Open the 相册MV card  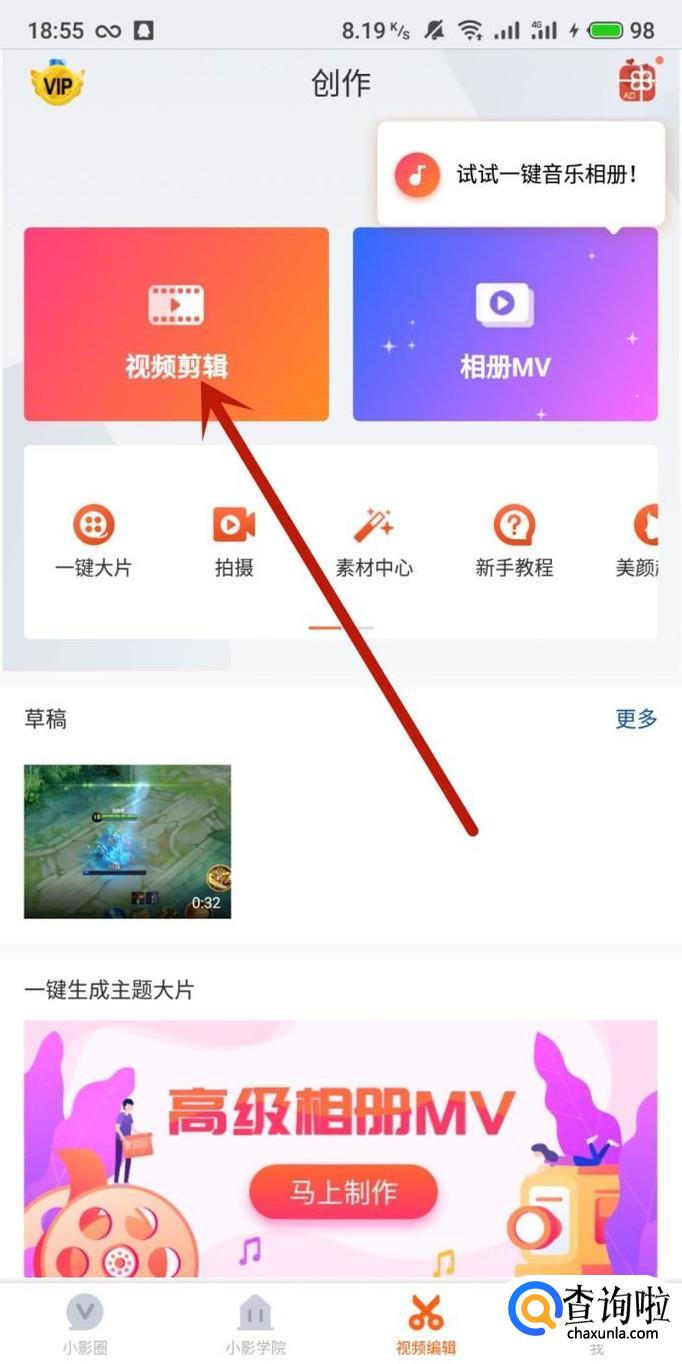[x=505, y=323]
